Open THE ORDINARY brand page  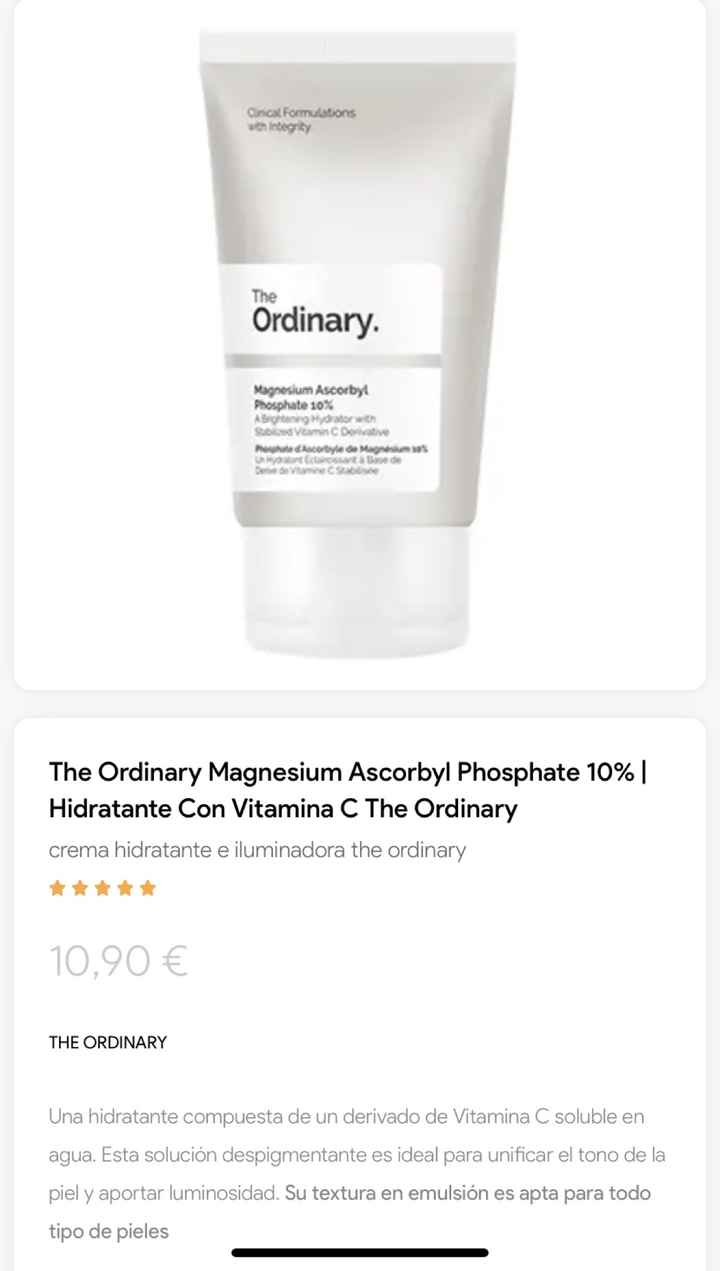point(108,1042)
